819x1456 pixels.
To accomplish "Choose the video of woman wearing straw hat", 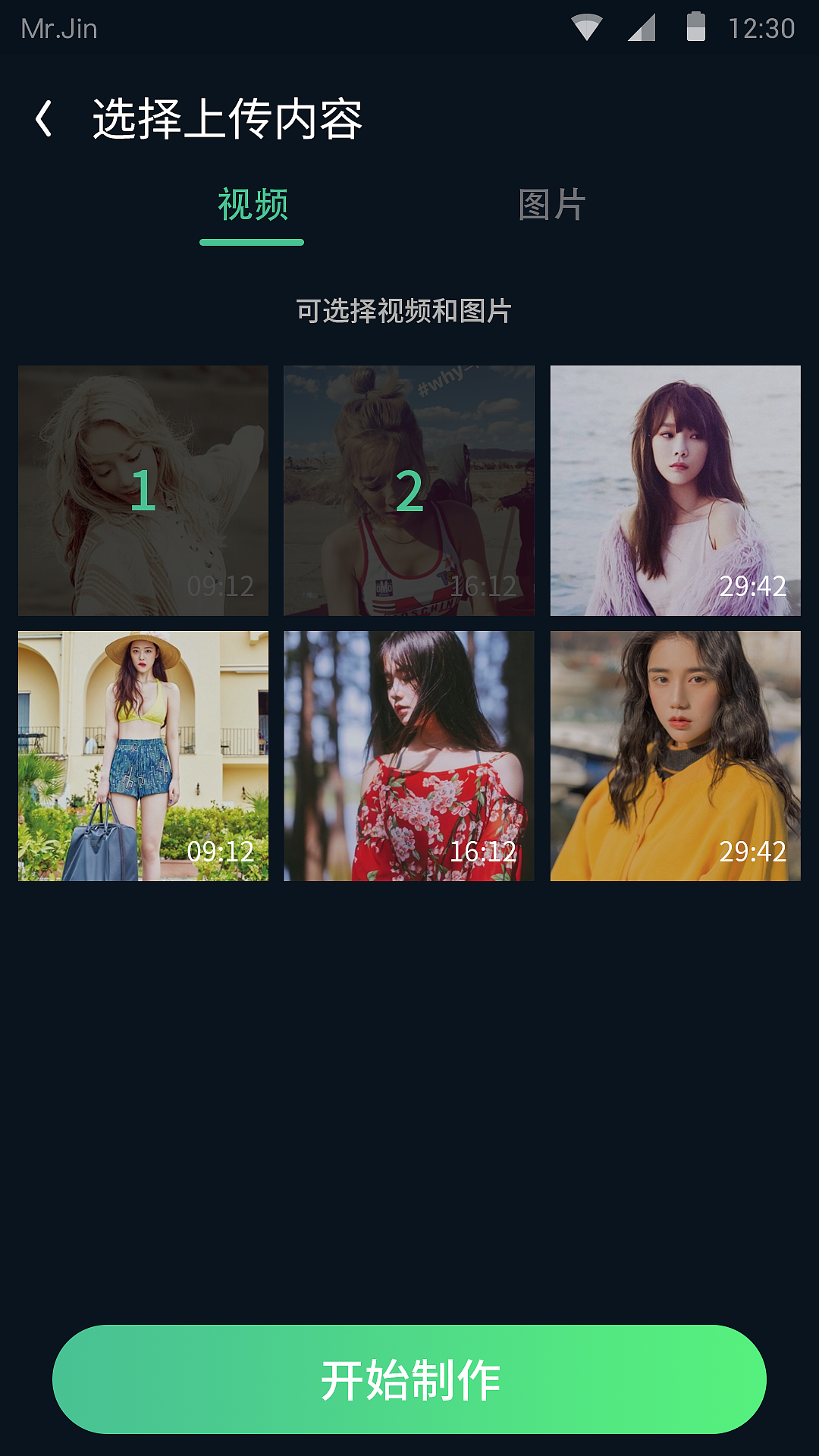I will pos(143,756).
